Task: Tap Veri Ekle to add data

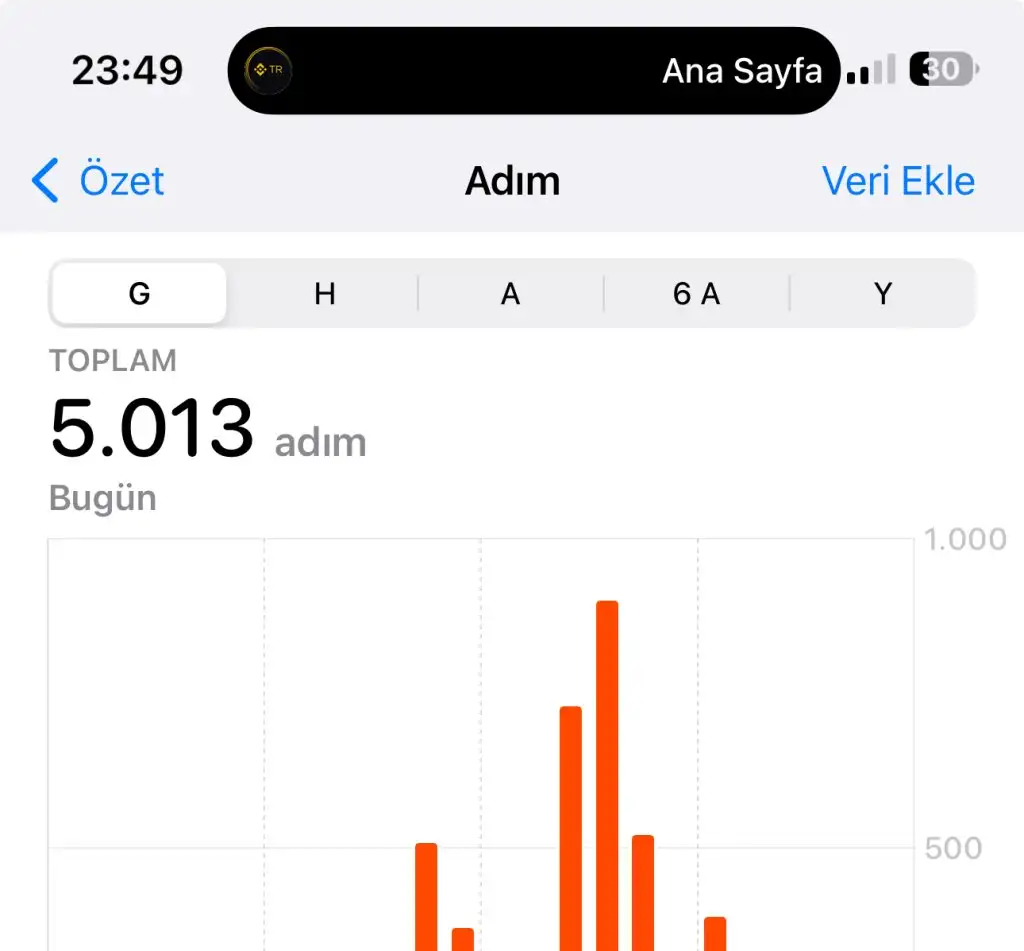Action: [897, 181]
